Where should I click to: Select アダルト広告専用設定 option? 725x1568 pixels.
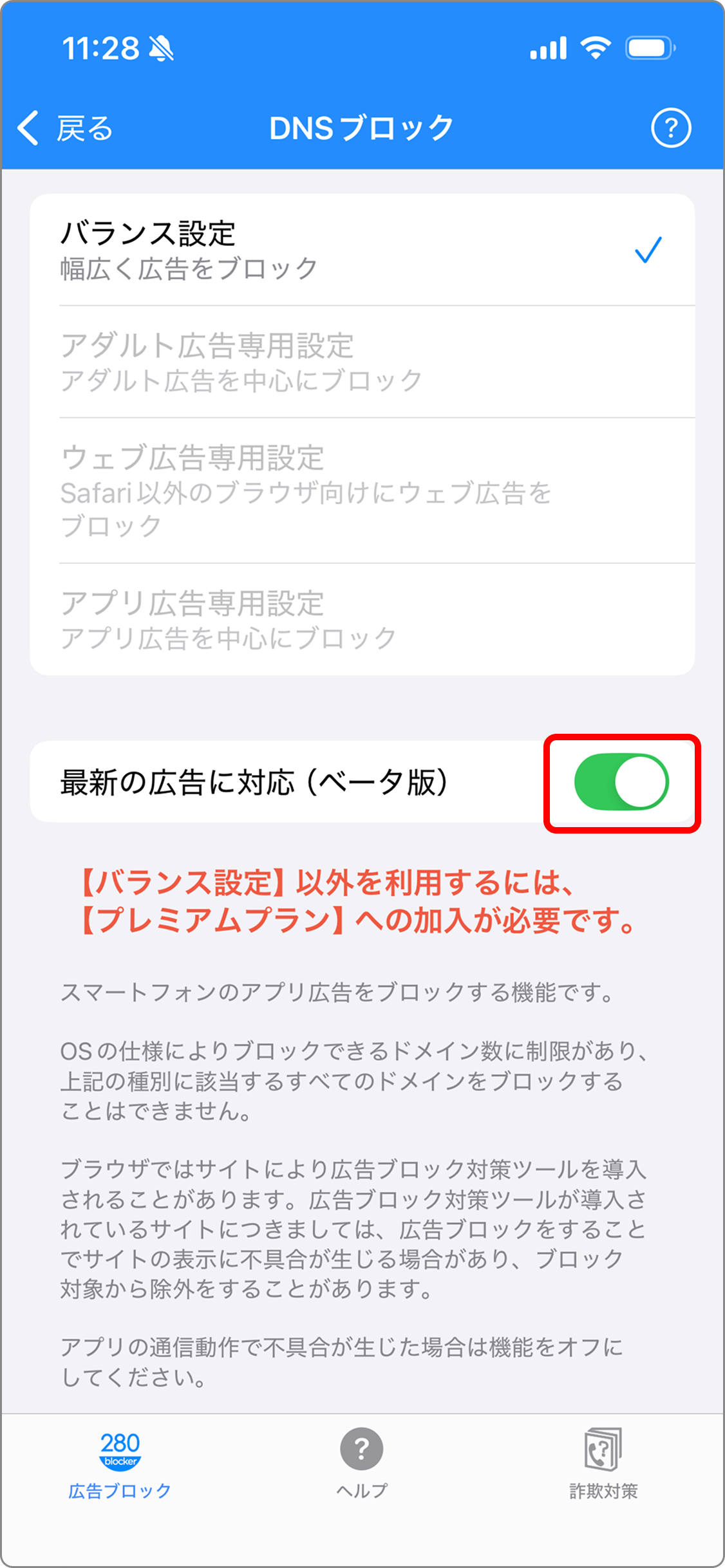pos(362,362)
